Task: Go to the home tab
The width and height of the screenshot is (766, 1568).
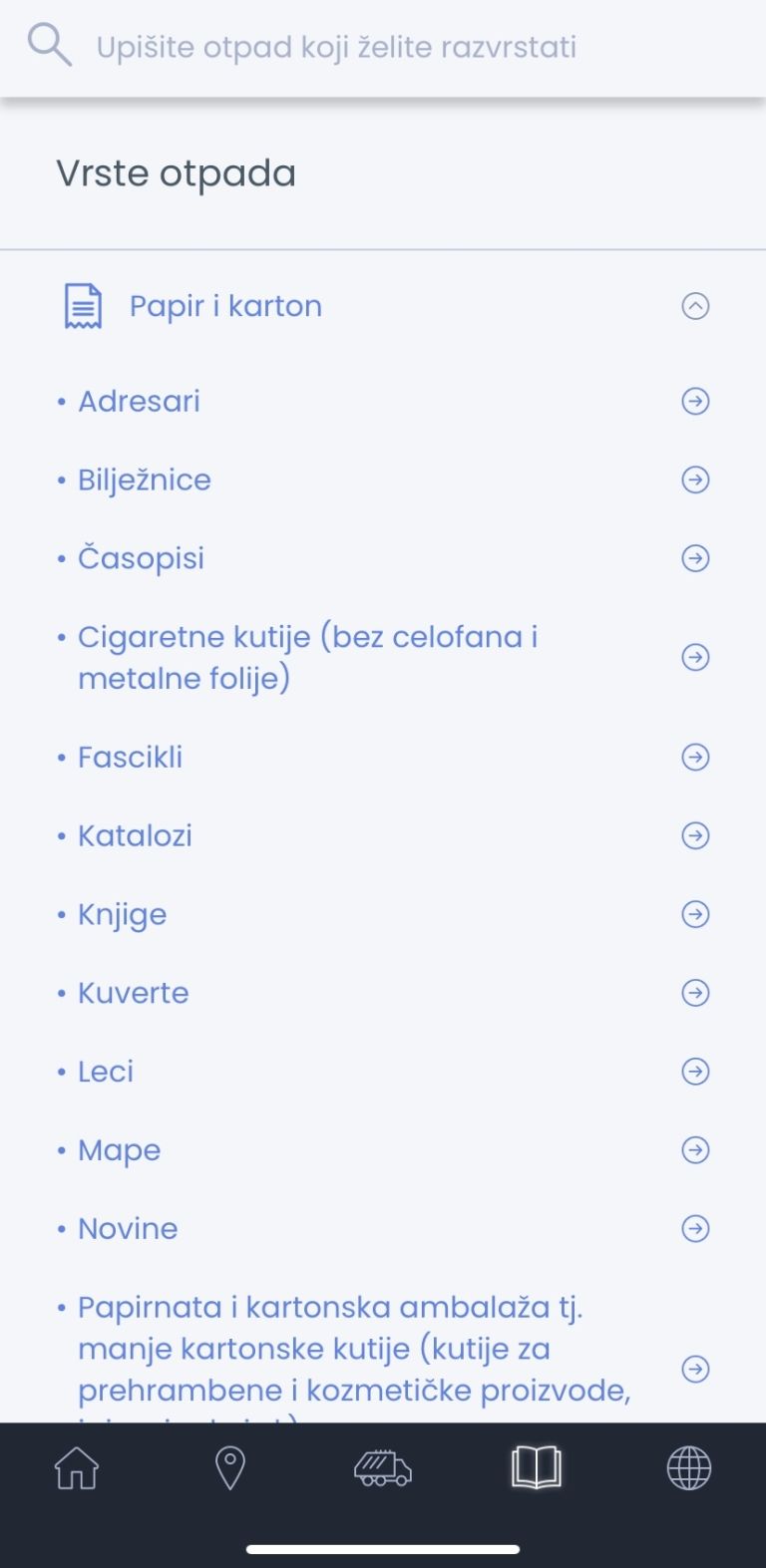Action: [77, 1468]
